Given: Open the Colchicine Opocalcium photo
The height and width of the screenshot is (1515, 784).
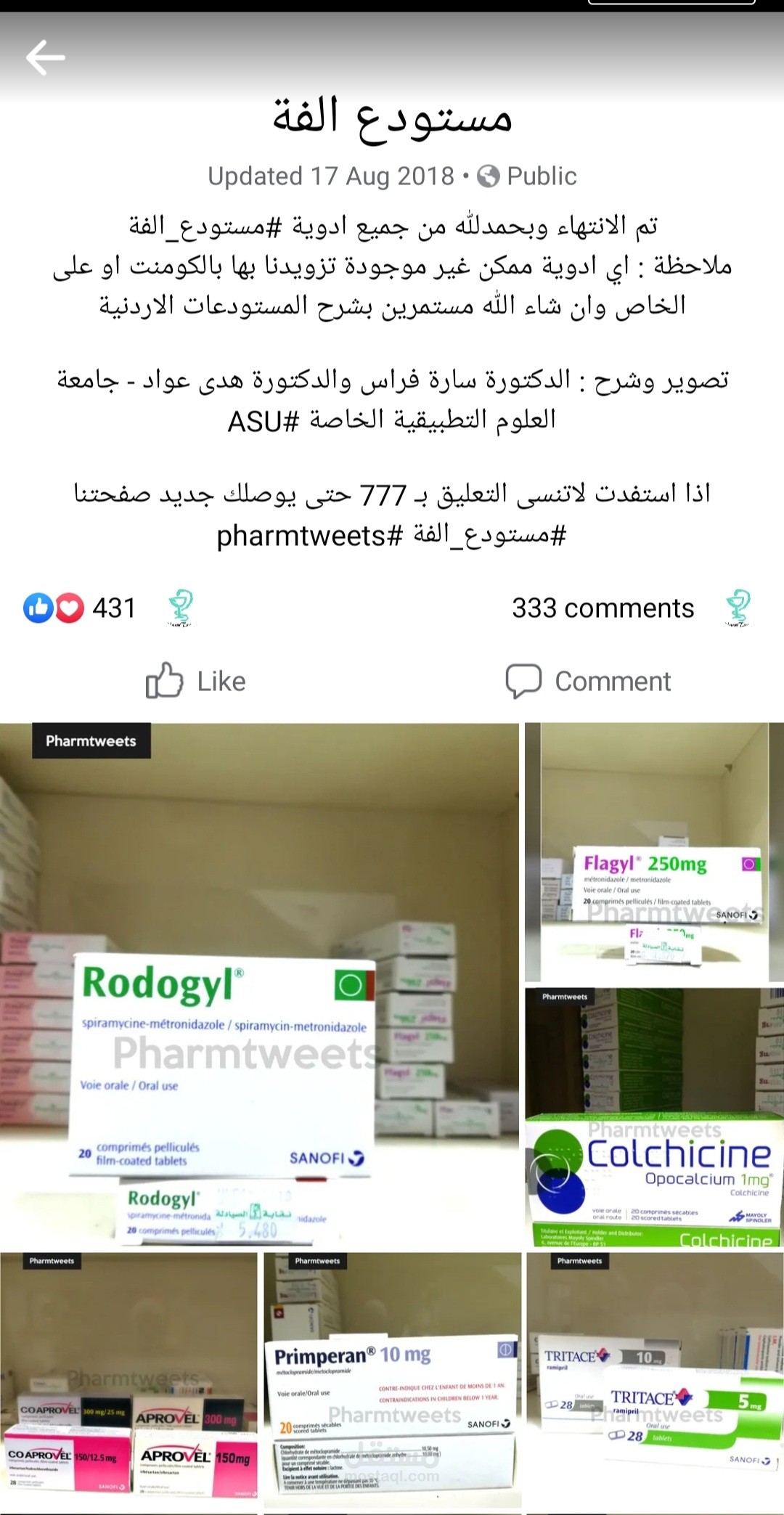Looking at the screenshot, I should [654, 1118].
